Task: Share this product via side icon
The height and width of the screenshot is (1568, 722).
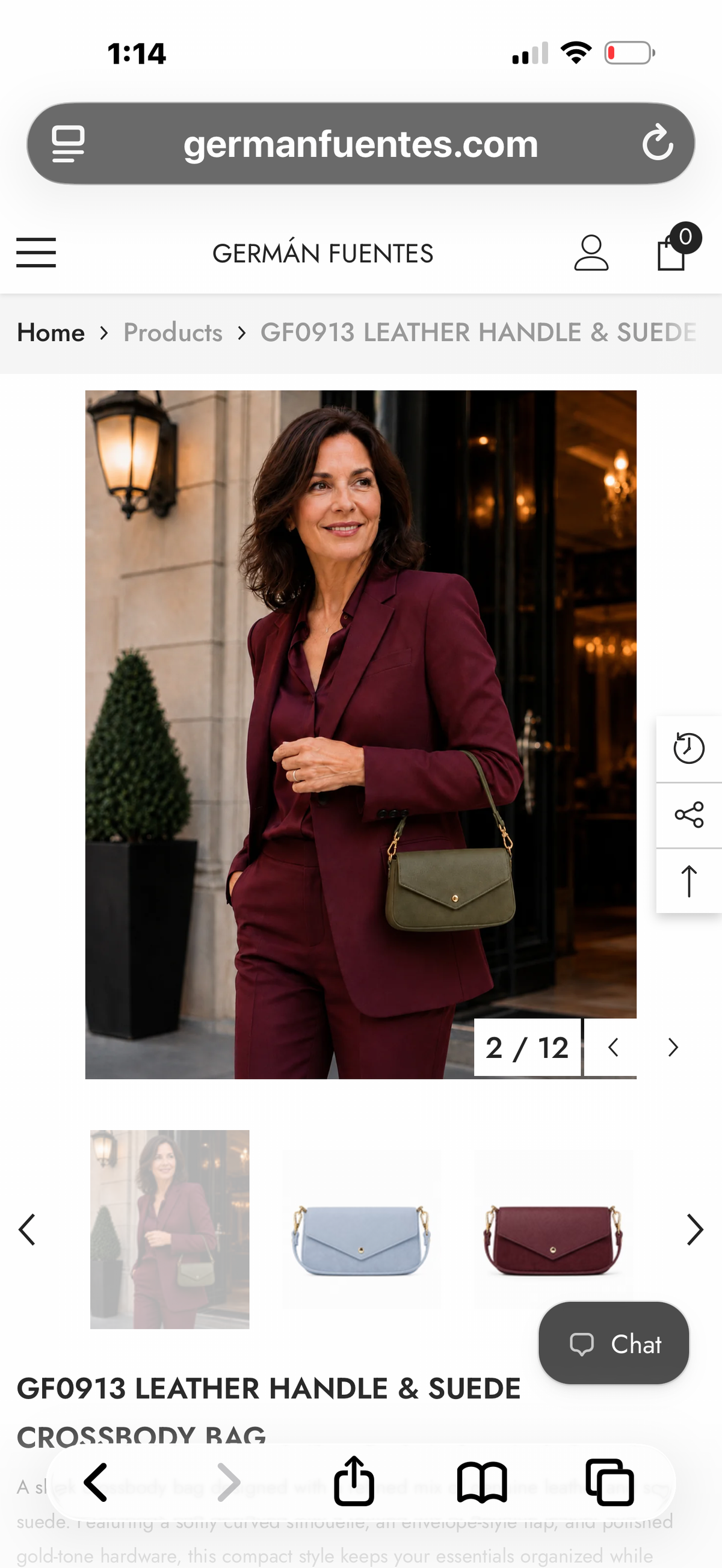Action: point(688,815)
